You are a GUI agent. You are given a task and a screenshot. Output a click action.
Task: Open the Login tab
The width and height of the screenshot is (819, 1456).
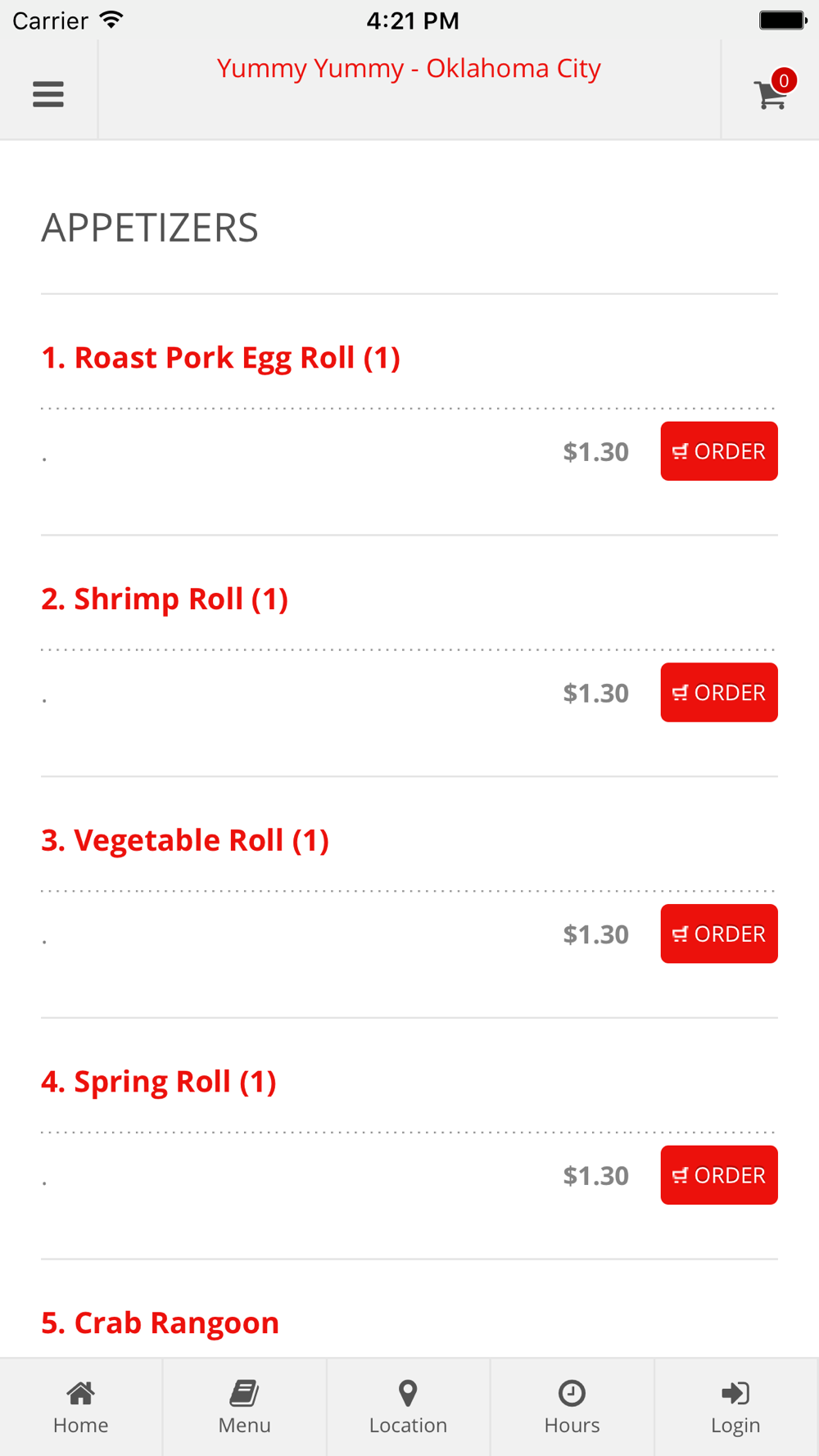tap(735, 1407)
